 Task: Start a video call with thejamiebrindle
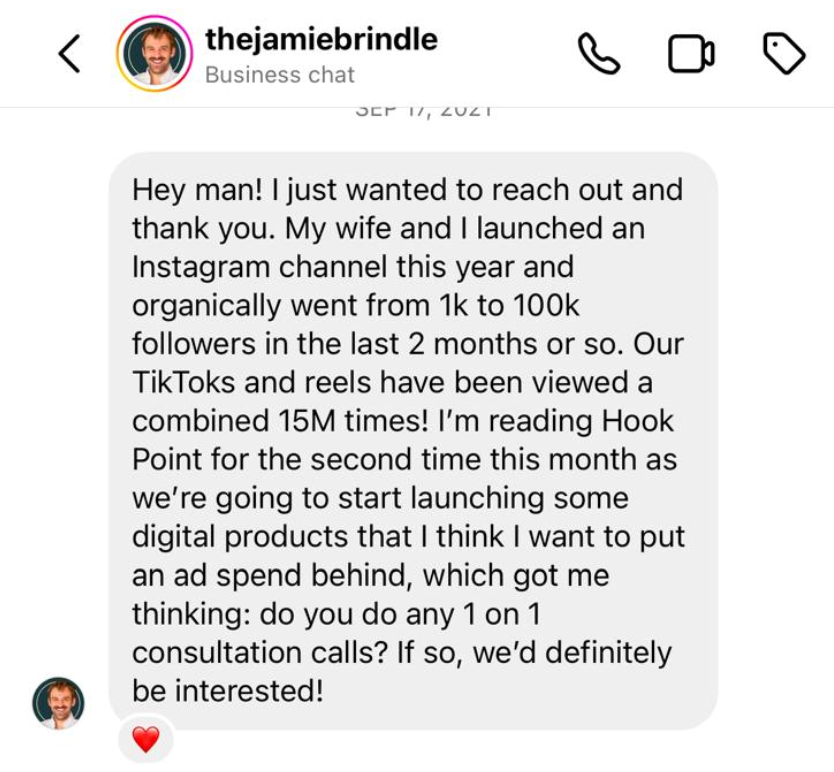[691, 54]
